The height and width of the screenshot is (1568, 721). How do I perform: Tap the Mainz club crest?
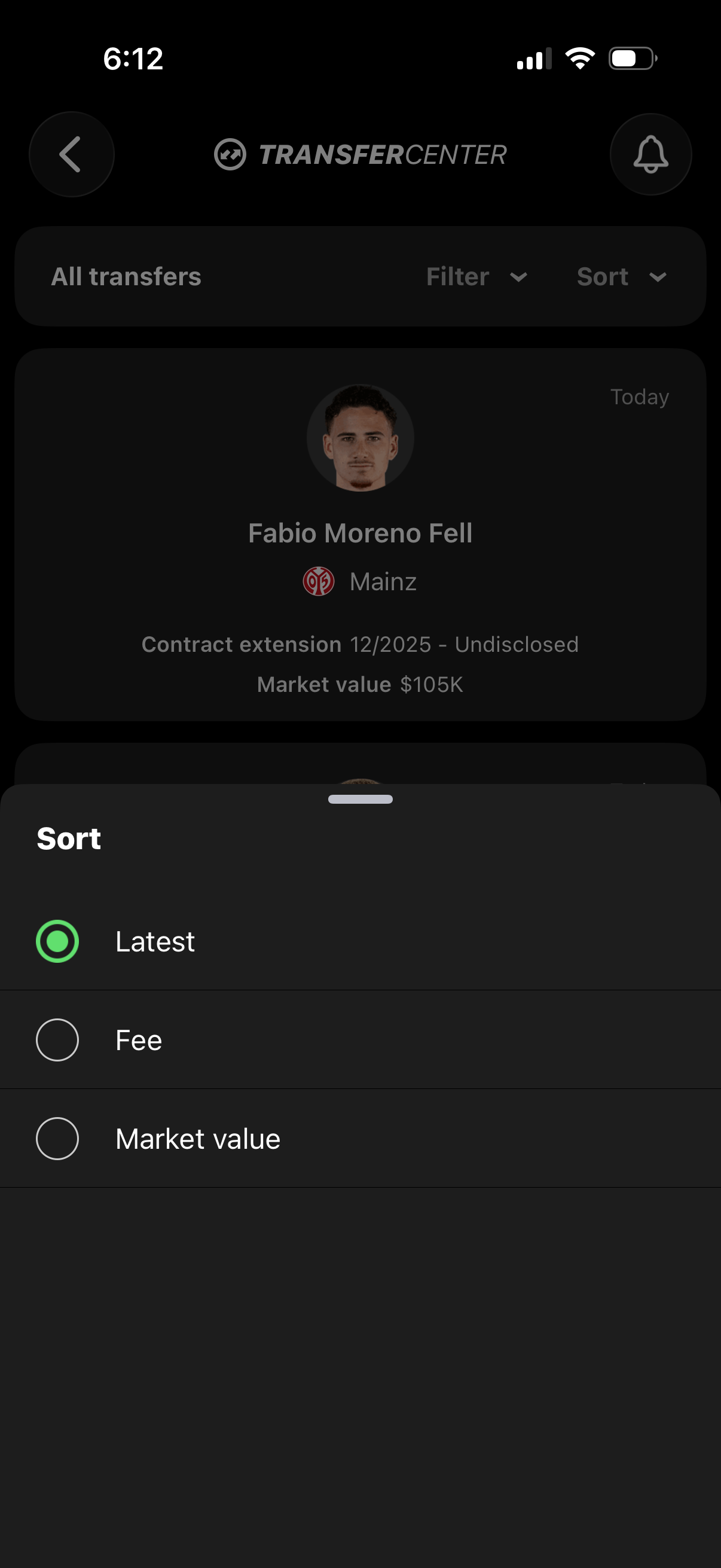point(317,581)
